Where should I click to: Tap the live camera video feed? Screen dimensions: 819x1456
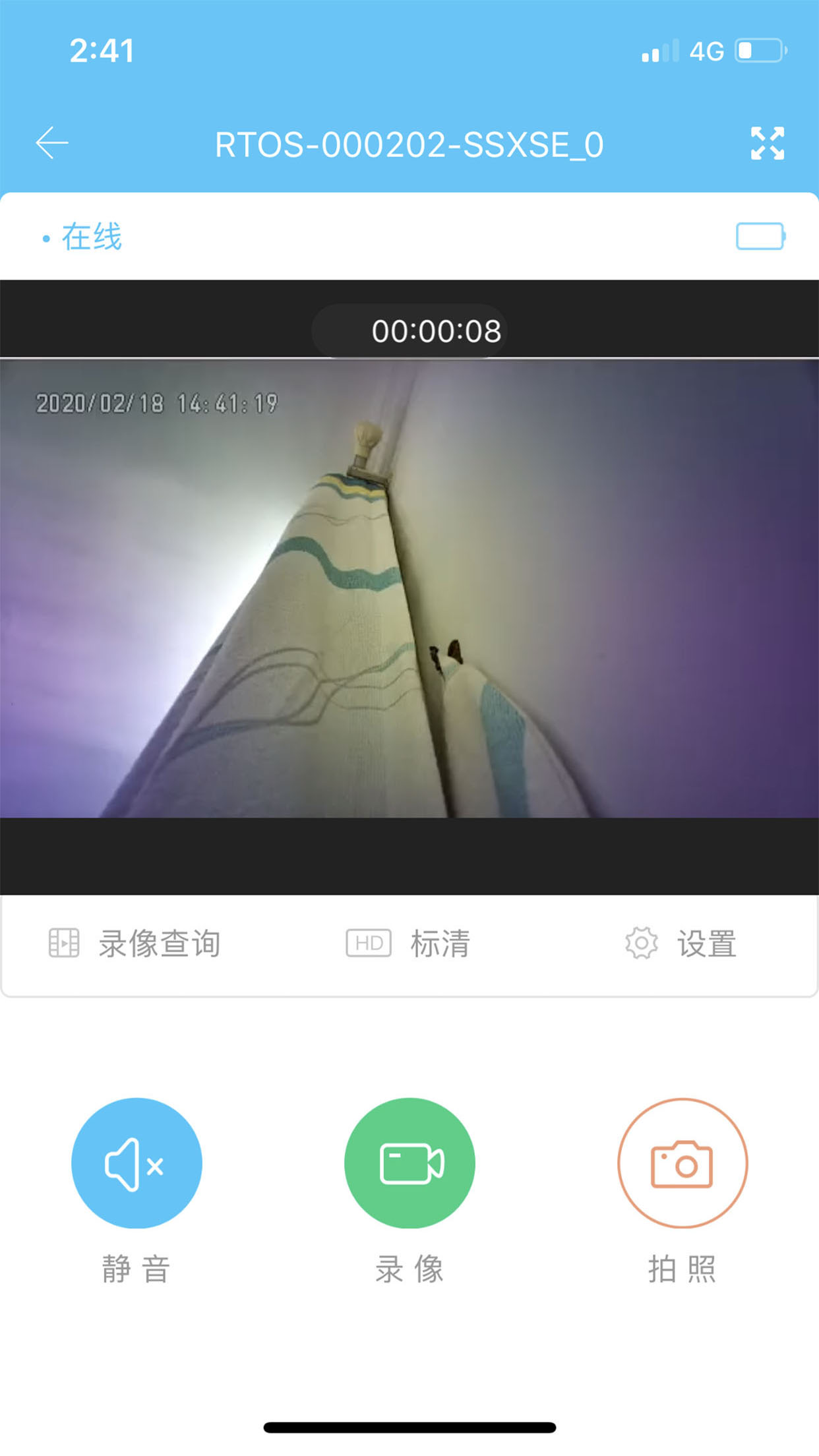tap(409, 588)
